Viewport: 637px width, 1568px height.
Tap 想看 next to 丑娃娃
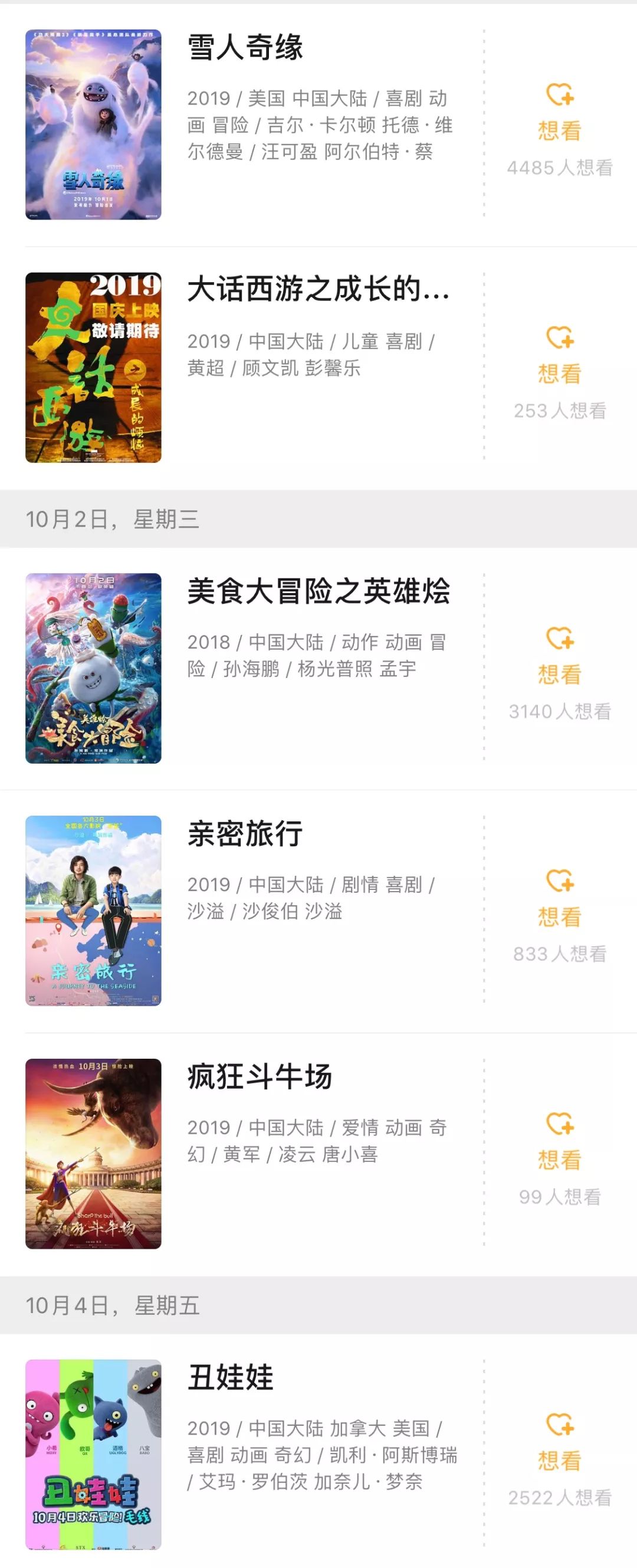(x=560, y=1442)
